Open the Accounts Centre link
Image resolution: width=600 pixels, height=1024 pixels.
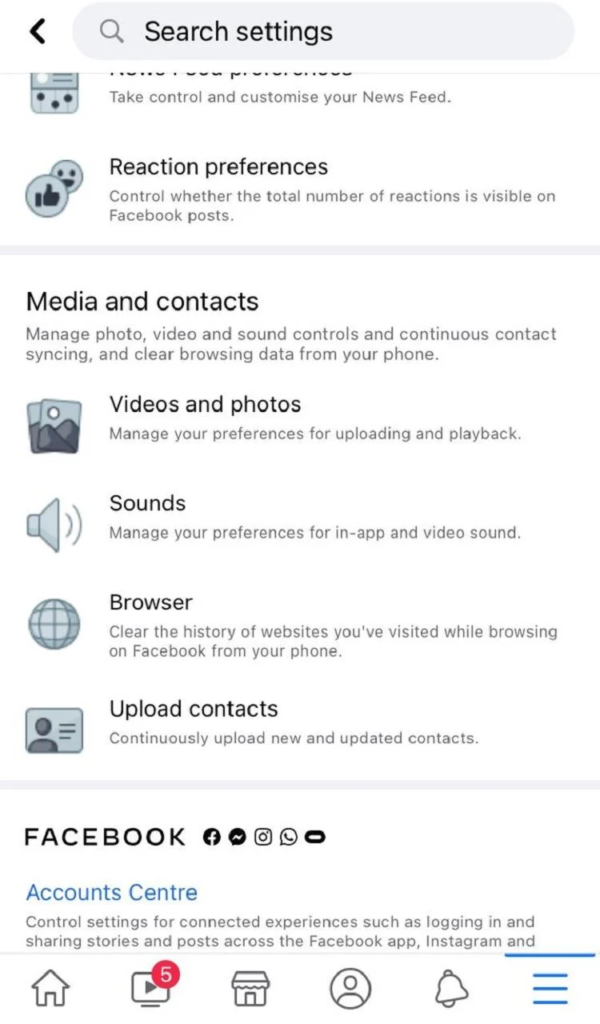pyautogui.click(x=112, y=893)
